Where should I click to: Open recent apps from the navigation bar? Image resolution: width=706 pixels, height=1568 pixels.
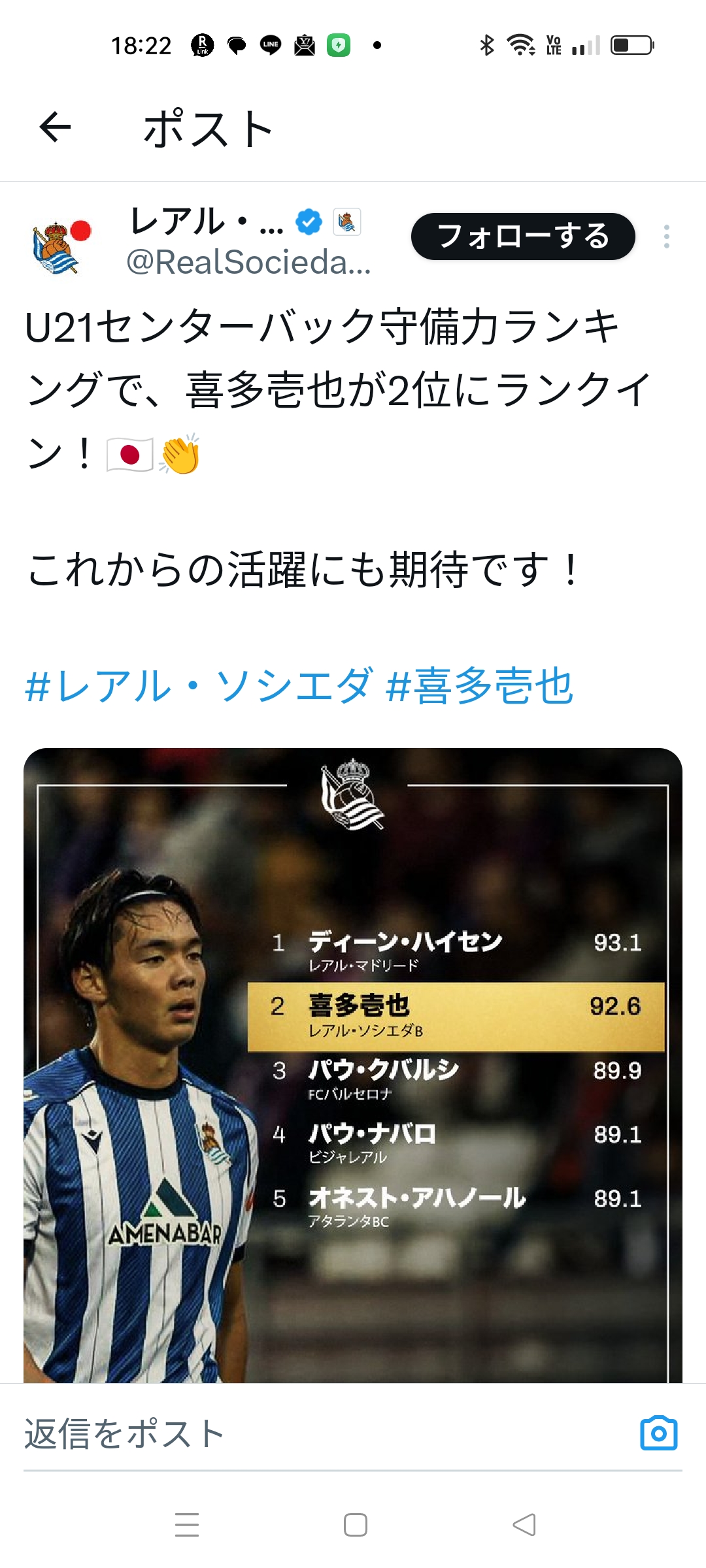(x=187, y=1525)
